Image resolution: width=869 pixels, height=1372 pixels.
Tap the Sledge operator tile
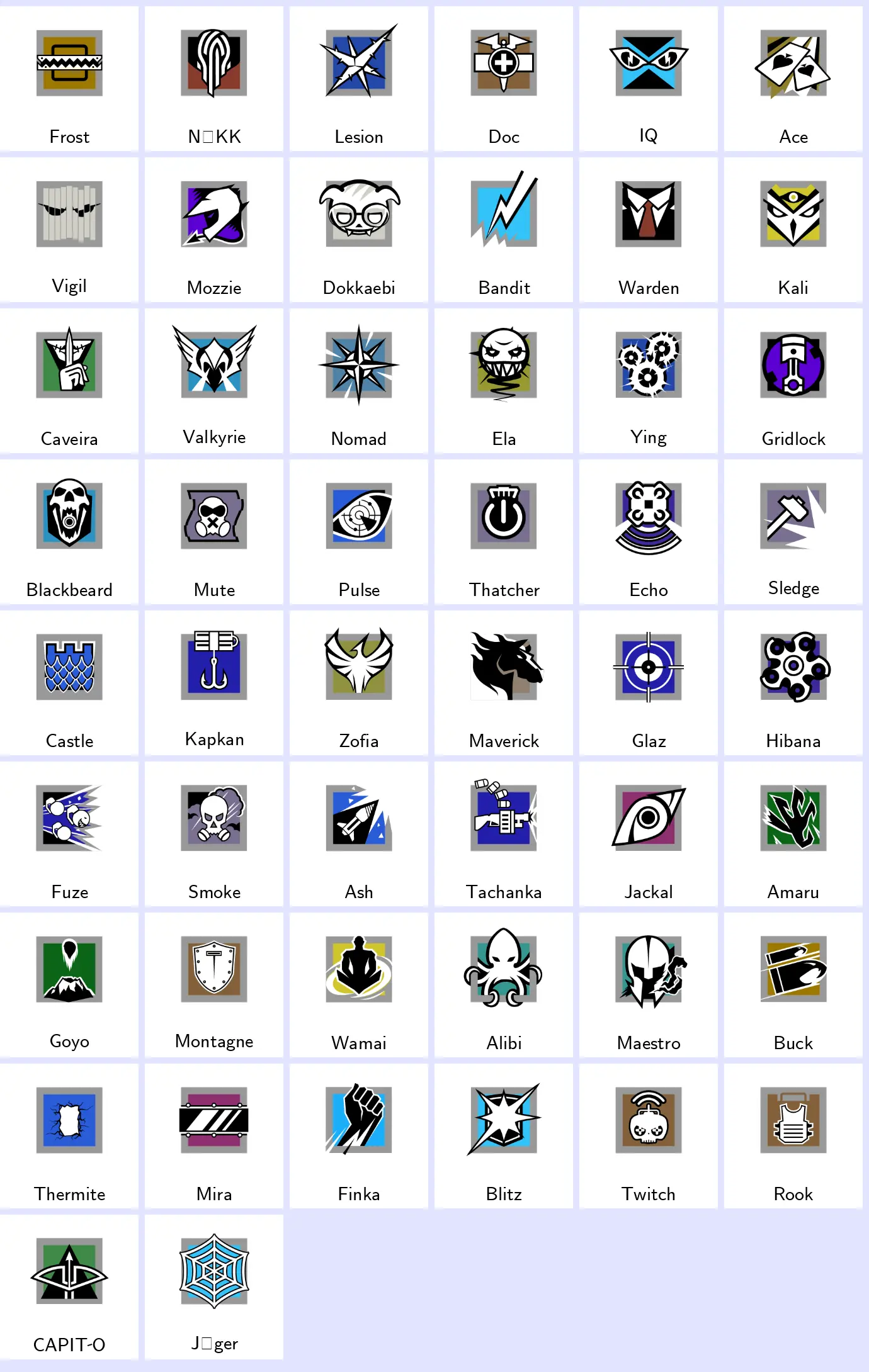pyautogui.click(x=793, y=532)
